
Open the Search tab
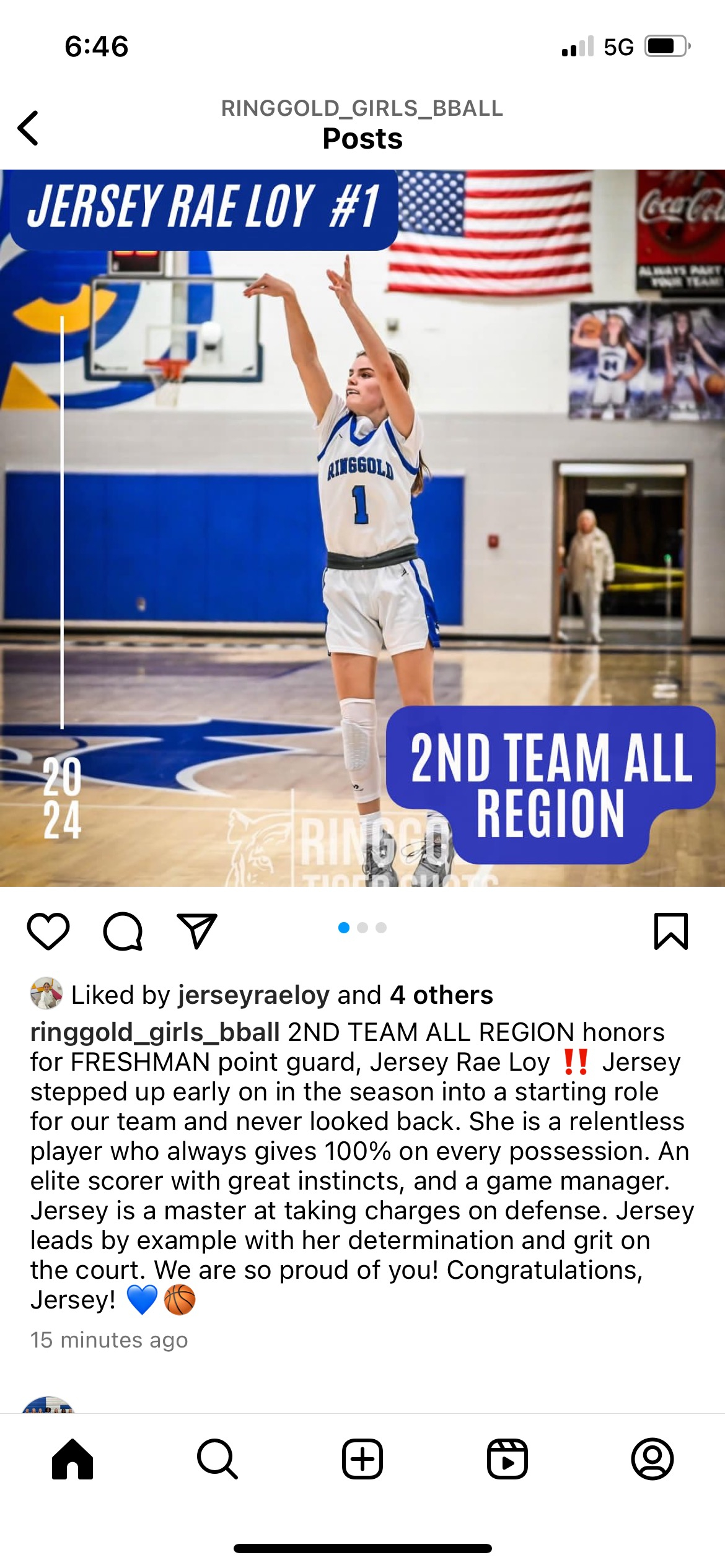pos(217,1459)
